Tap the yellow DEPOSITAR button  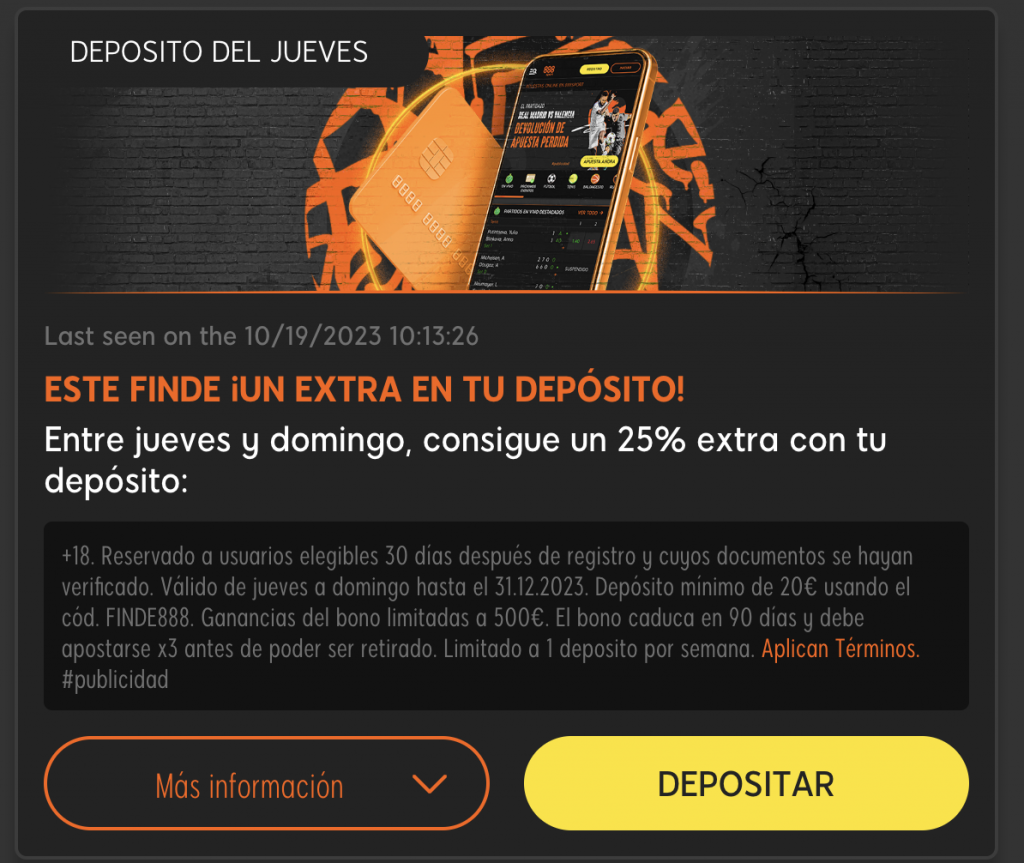(x=746, y=784)
